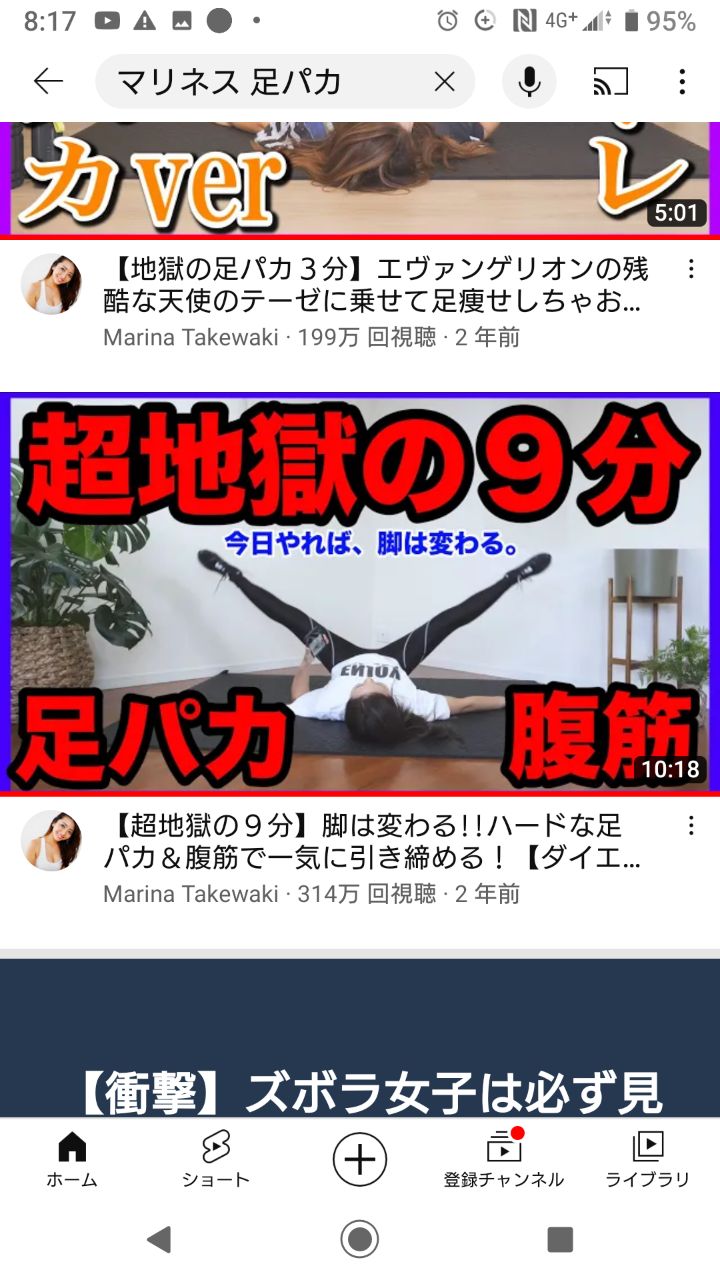The height and width of the screenshot is (1280, 720).
Task: Tap the system back button
Action: point(159,1240)
